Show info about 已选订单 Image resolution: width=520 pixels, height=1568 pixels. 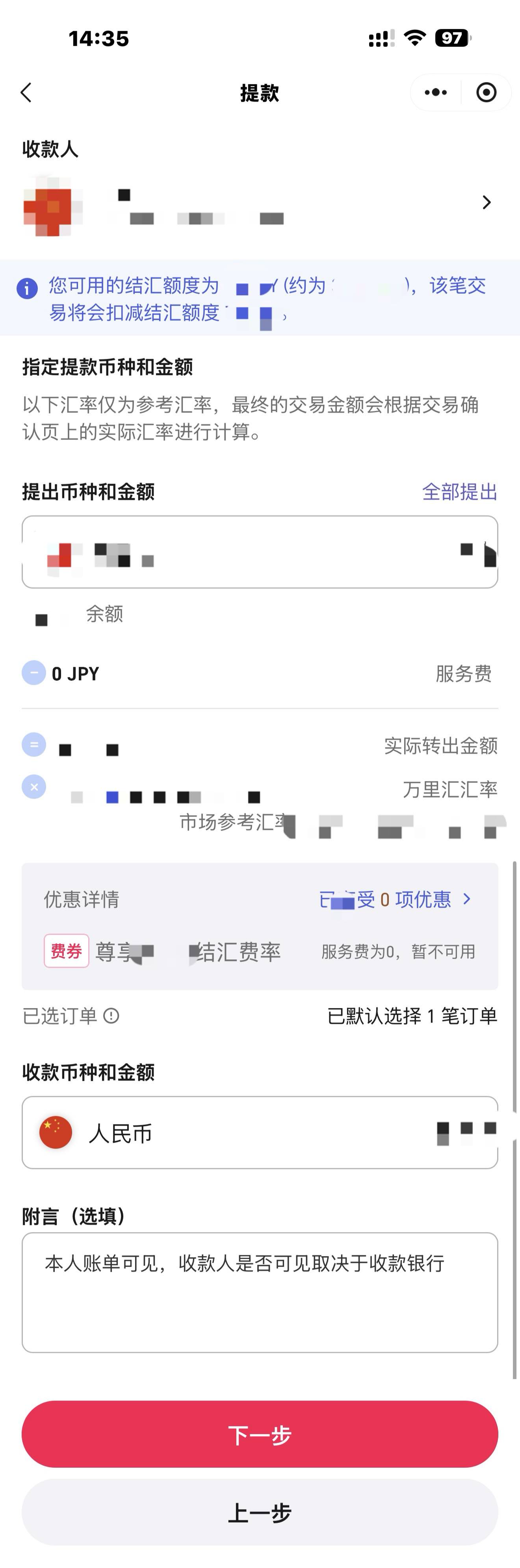(111, 1015)
